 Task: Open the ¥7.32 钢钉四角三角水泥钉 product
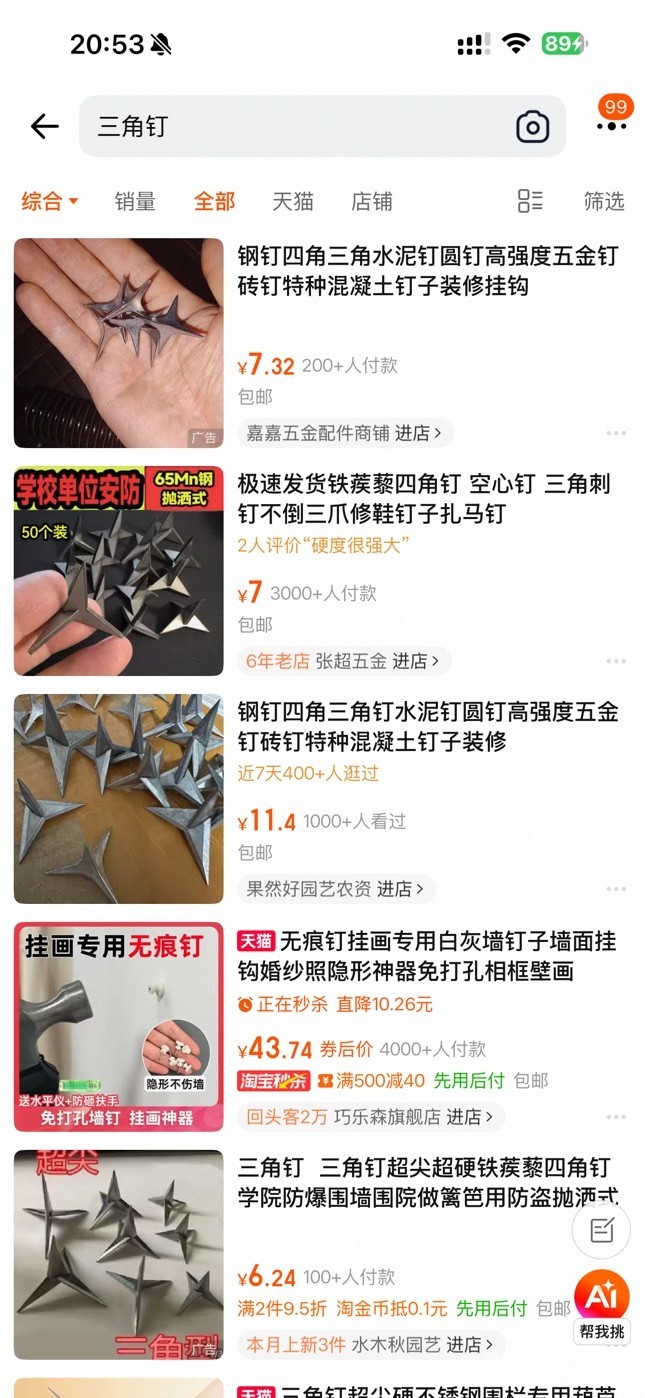point(427,271)
